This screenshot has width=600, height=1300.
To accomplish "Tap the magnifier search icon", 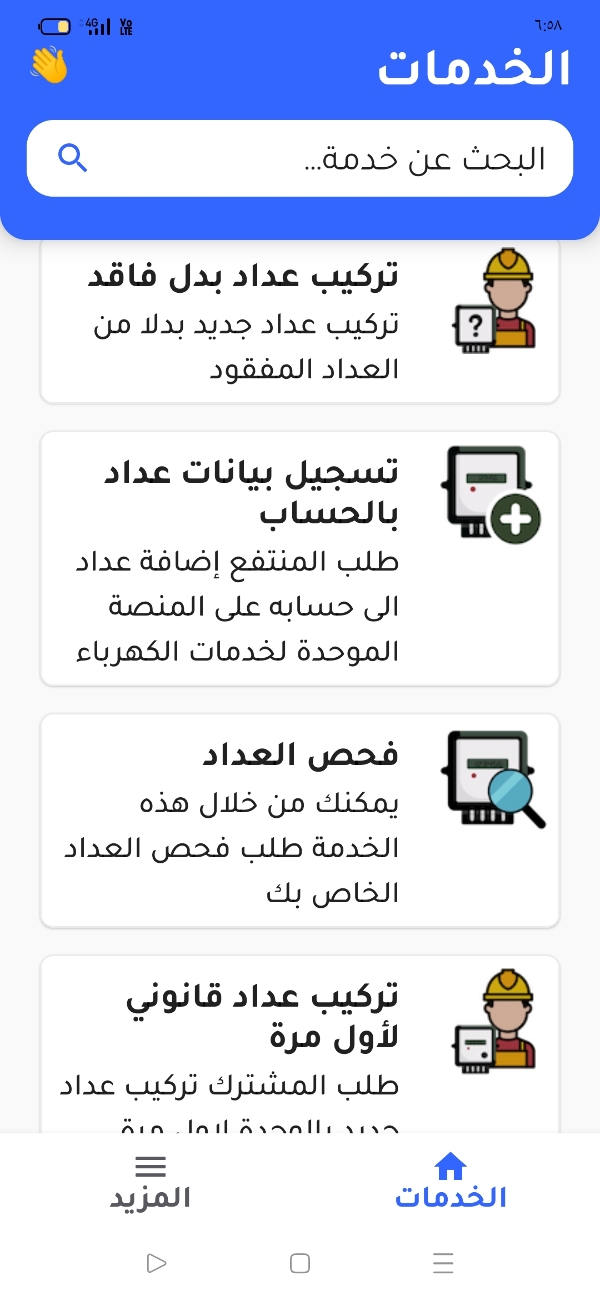I will point(73,158).
